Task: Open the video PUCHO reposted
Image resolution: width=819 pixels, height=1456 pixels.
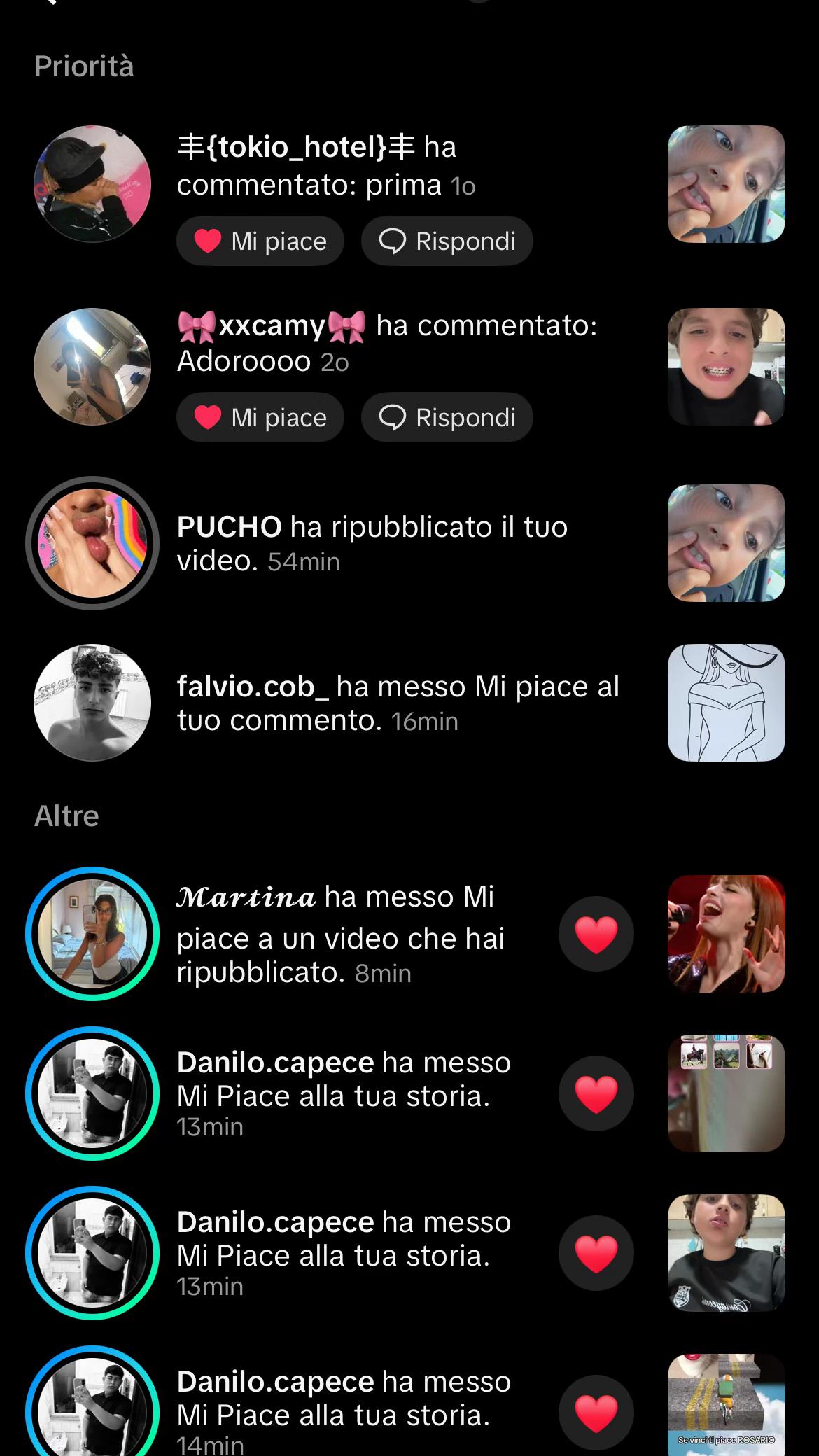Action: pyautogui.click(x=727, y=543)
